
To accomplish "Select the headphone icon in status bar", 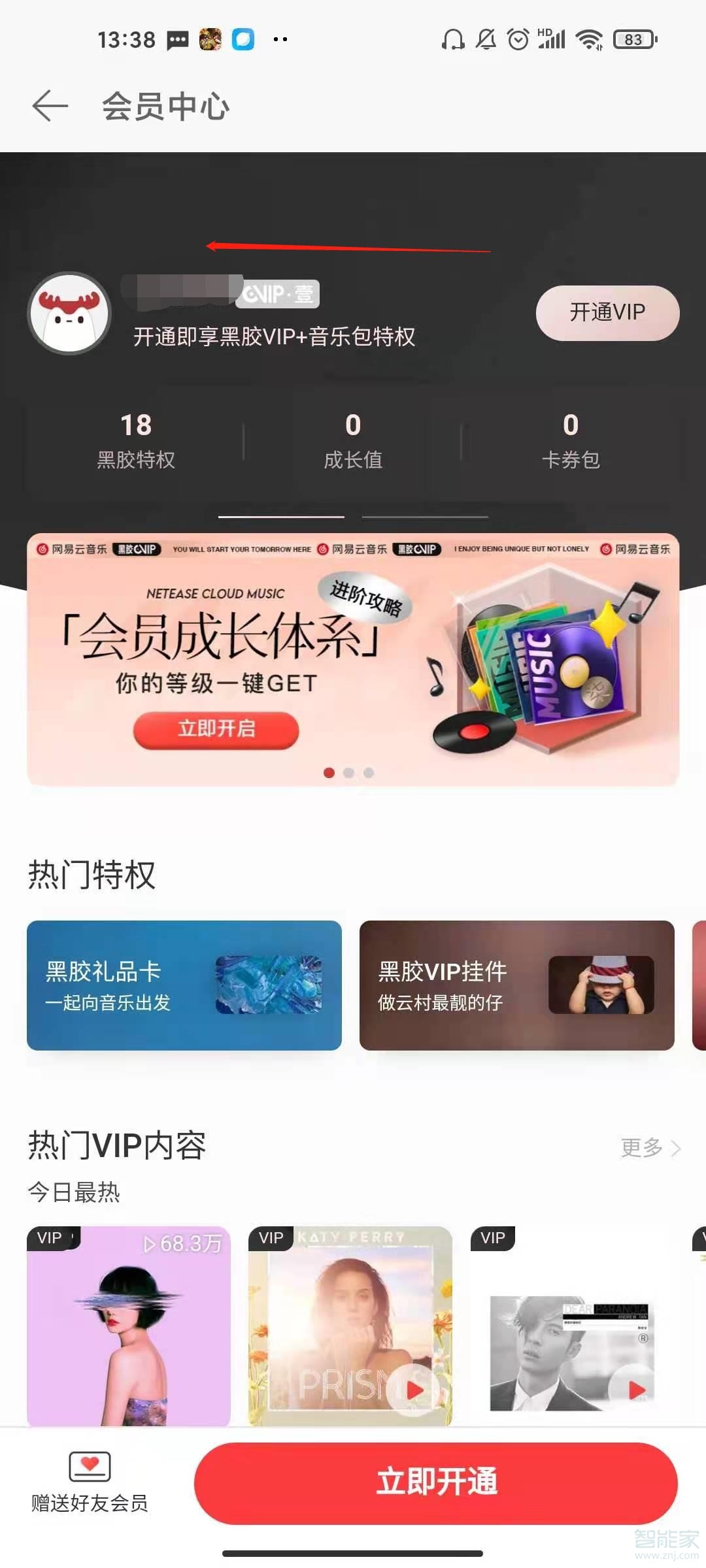I will point(454,39).
